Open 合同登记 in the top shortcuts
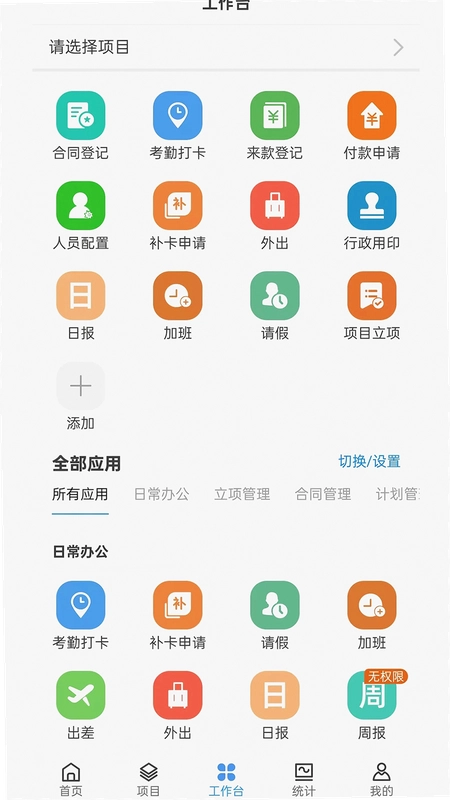 point(81,126)
